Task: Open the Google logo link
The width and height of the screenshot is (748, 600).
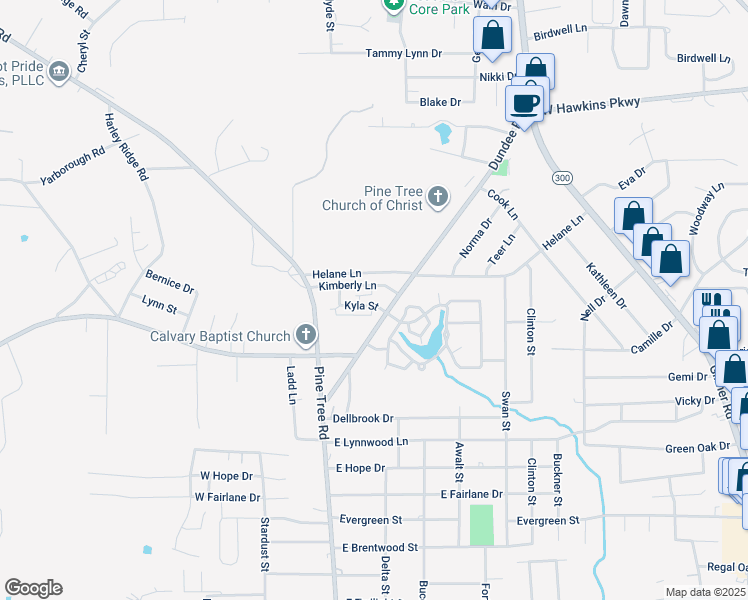Action: click(x=33, y=588)
